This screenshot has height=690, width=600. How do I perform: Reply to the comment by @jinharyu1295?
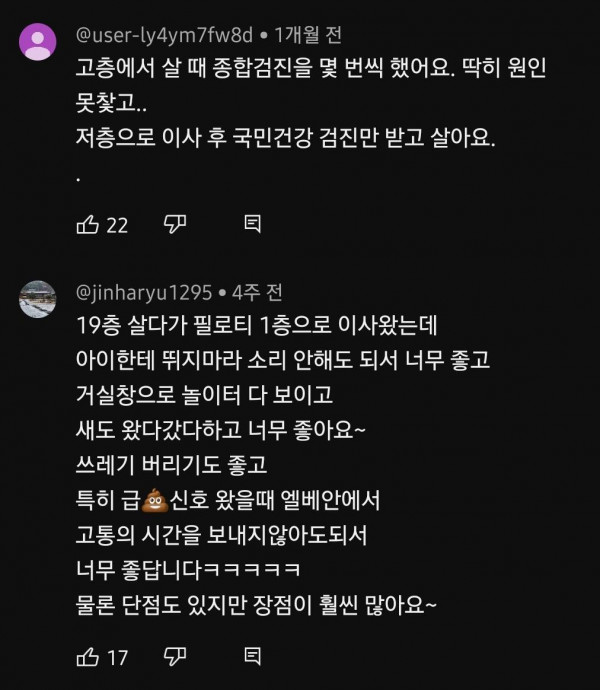[x=253, y=656]
